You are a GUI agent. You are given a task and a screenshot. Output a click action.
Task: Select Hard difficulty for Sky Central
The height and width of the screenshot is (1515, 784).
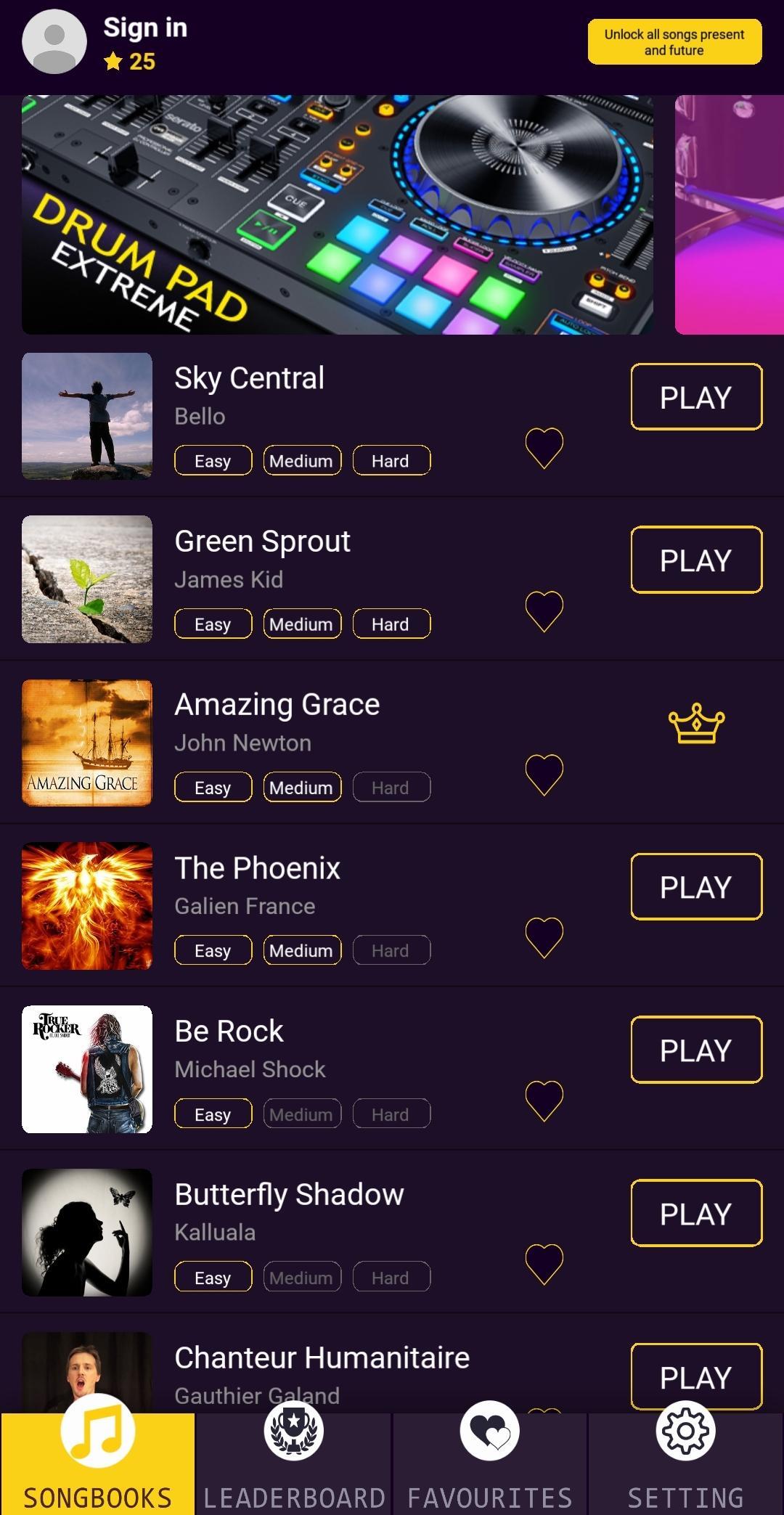(391, 461)
